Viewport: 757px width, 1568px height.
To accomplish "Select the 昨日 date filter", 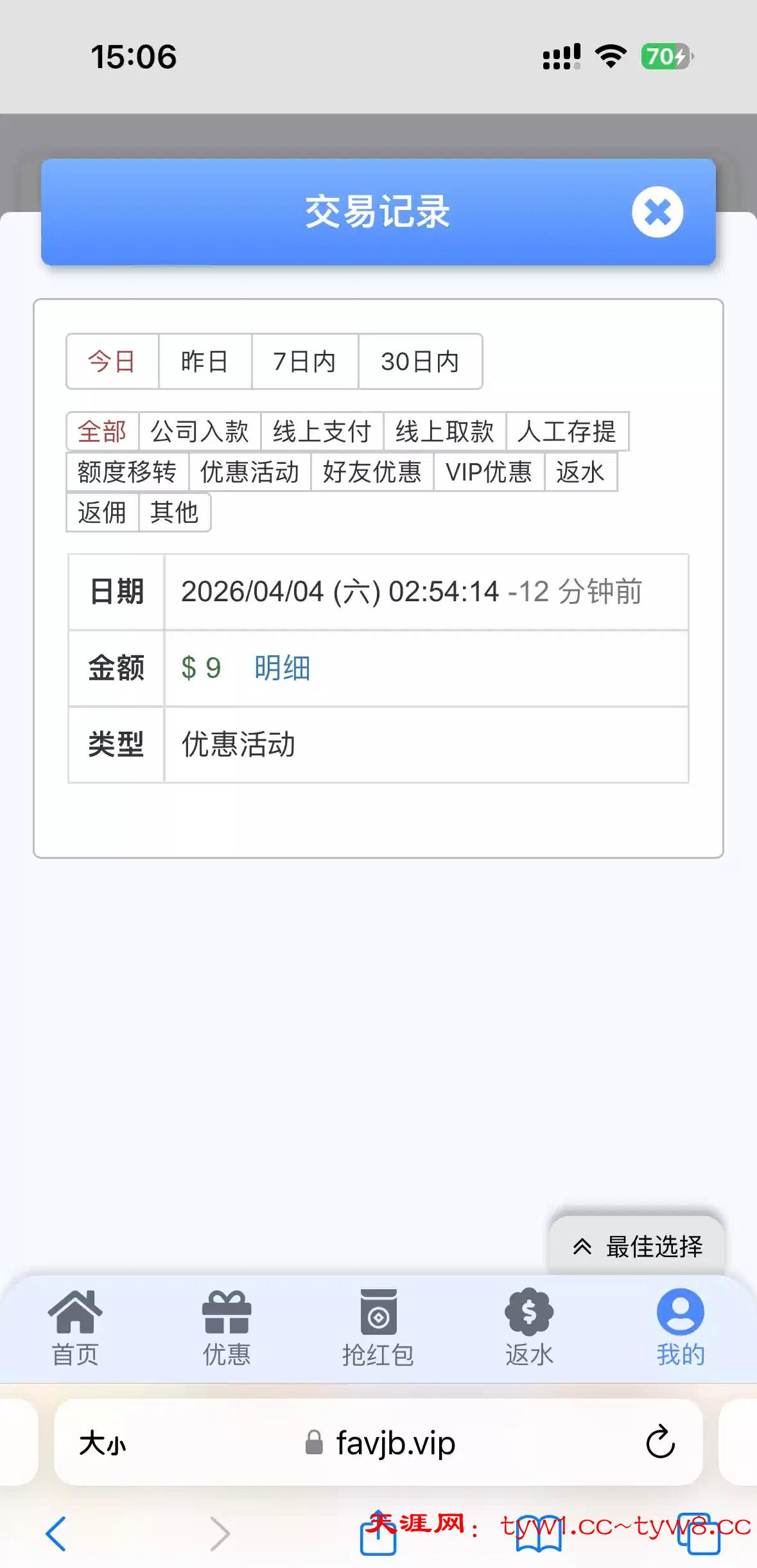I will (204, 362).
